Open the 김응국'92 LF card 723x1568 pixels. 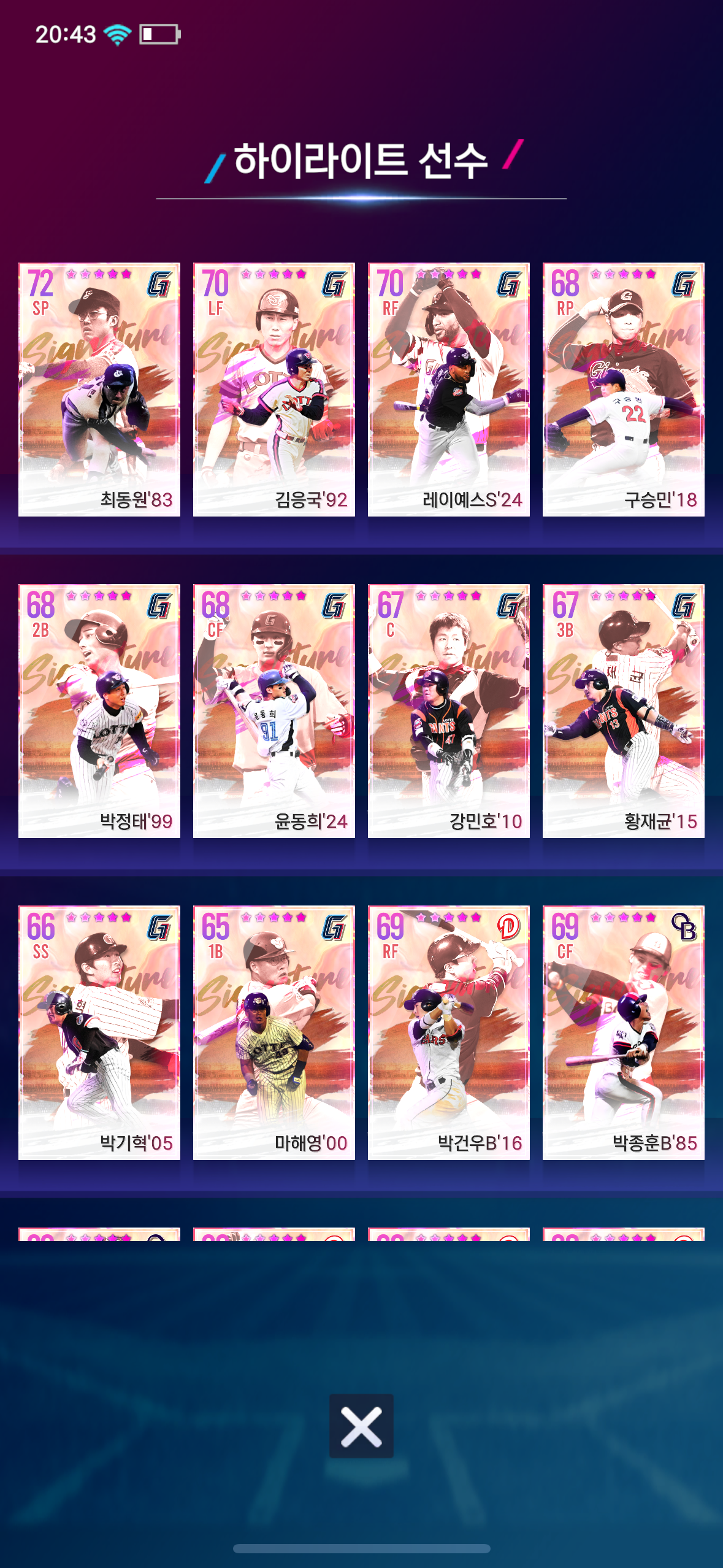pyautogui.click(x=274, y=390)
